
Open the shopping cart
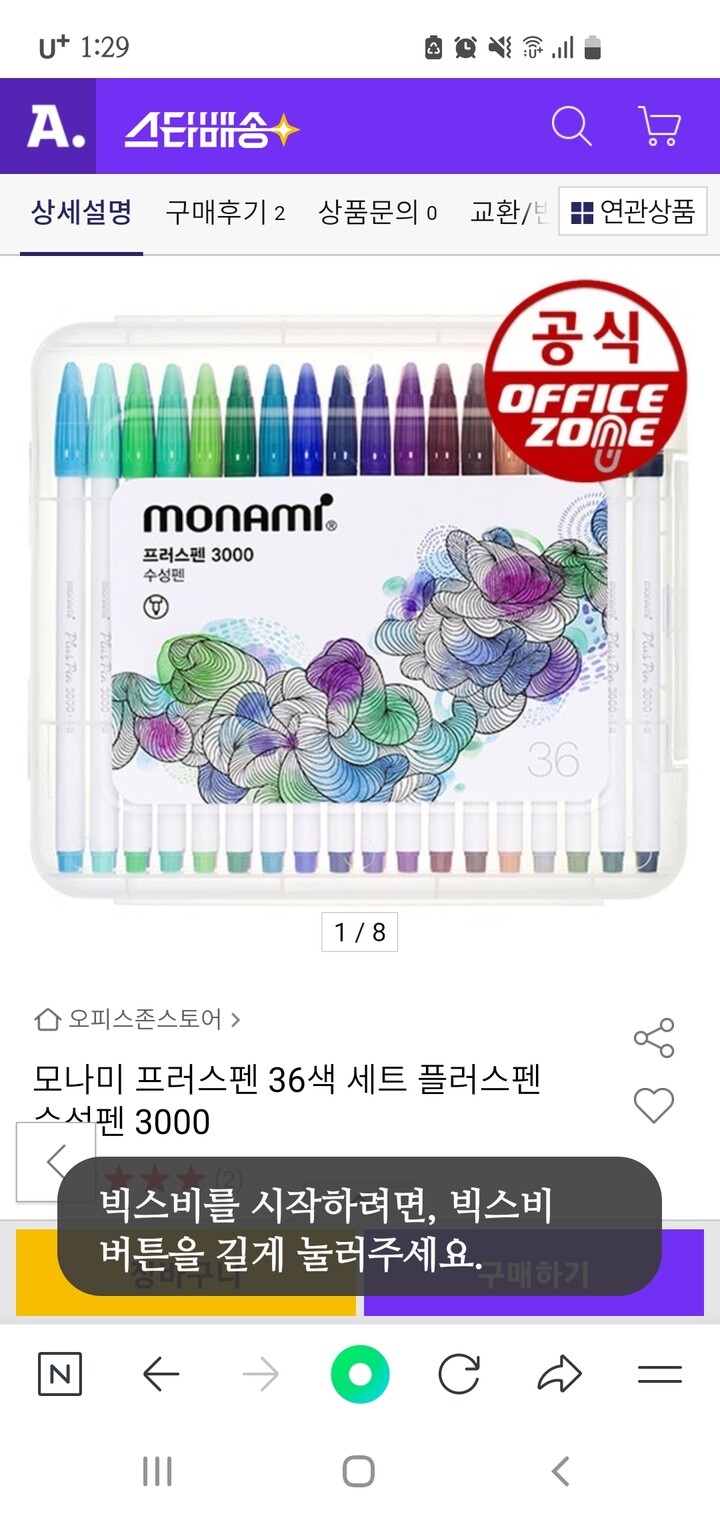click(x=659, y=127)
